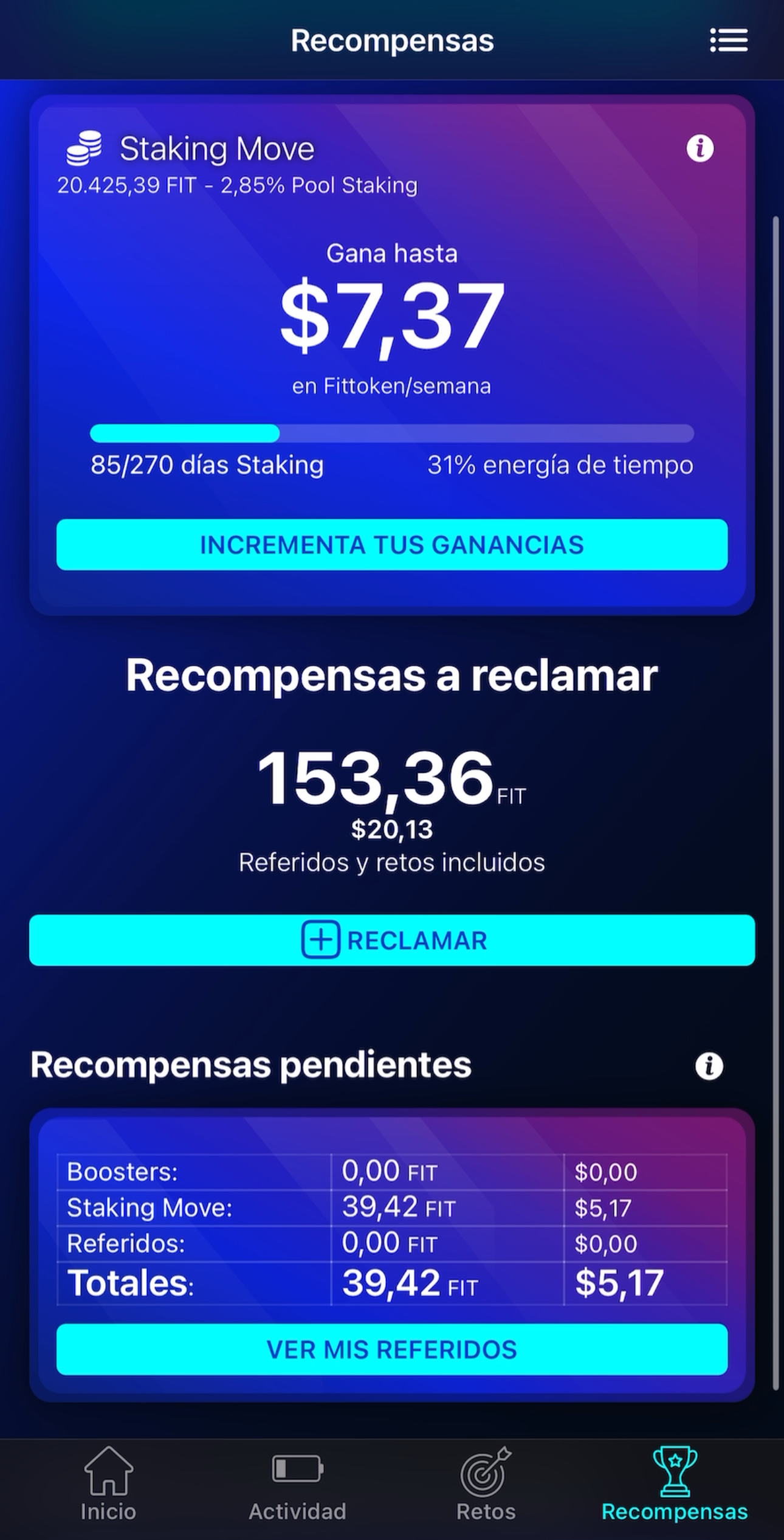Tap Incrementa tus ganancias button

[392, 545]
